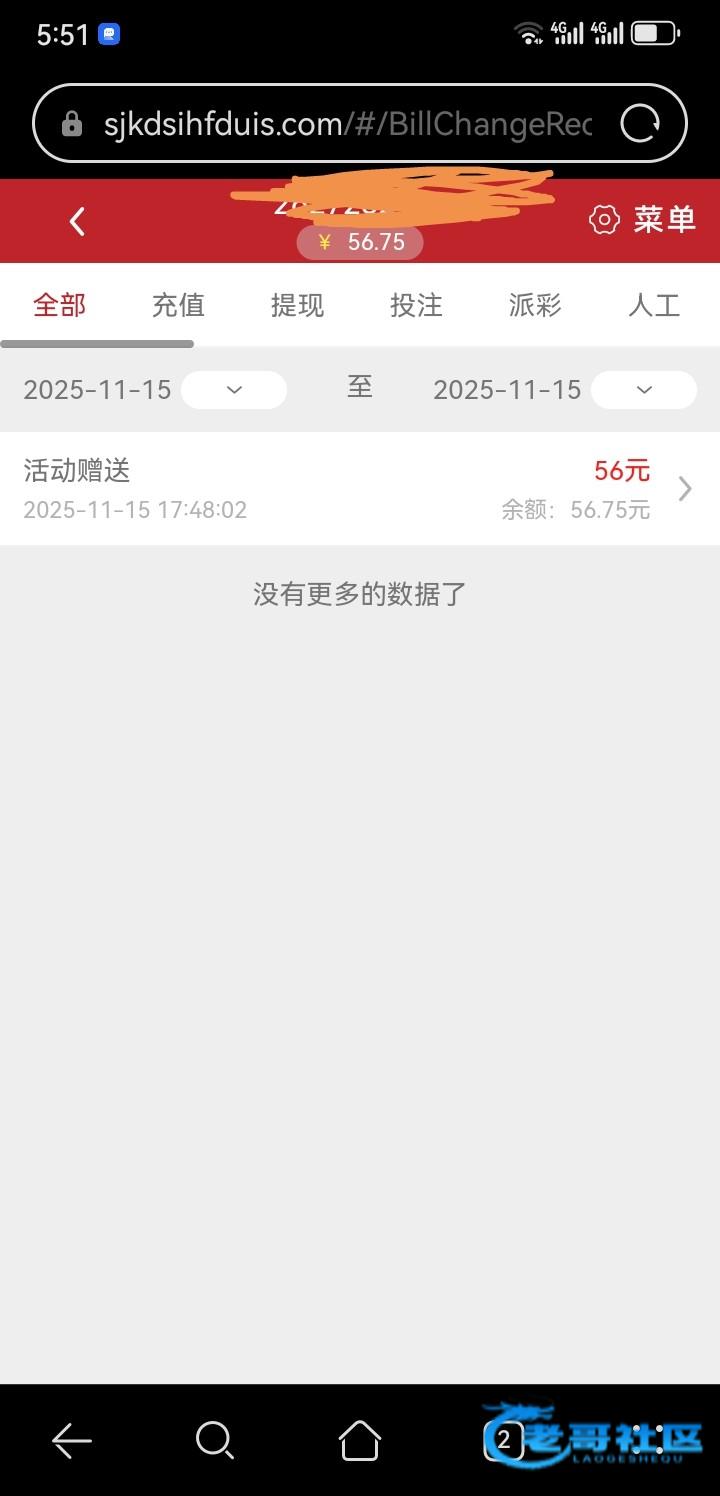Viewport: 720px width, 1496px height.
Task: Switch to the 派彩 tab
Action: point(535,305)
